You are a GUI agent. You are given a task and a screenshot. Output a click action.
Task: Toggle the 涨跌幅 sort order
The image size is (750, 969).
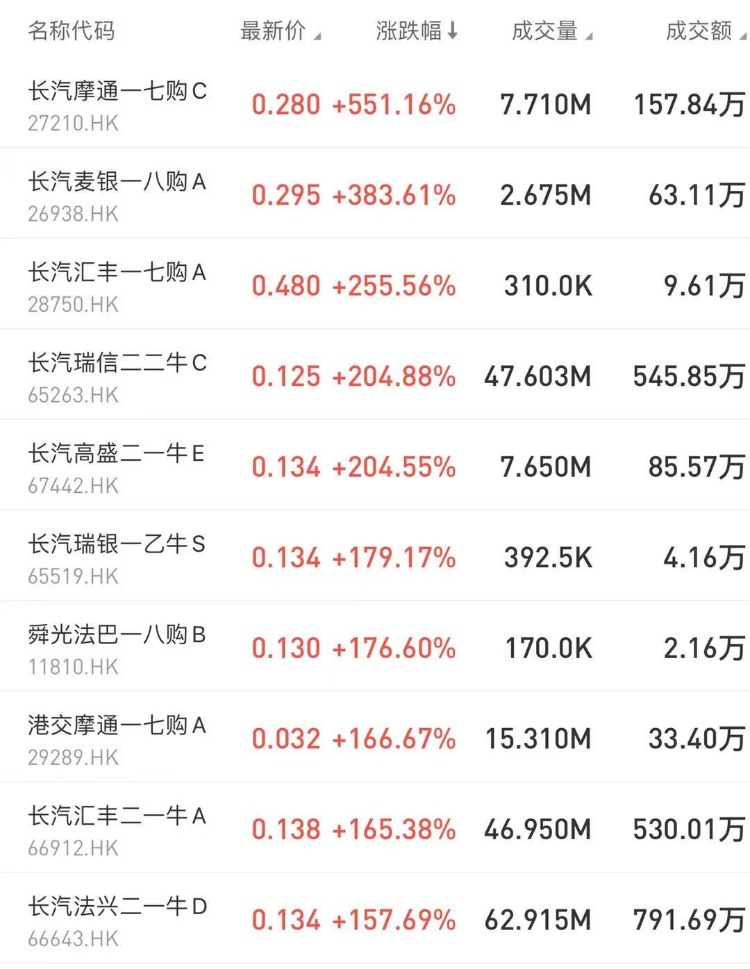pos(416,32)
